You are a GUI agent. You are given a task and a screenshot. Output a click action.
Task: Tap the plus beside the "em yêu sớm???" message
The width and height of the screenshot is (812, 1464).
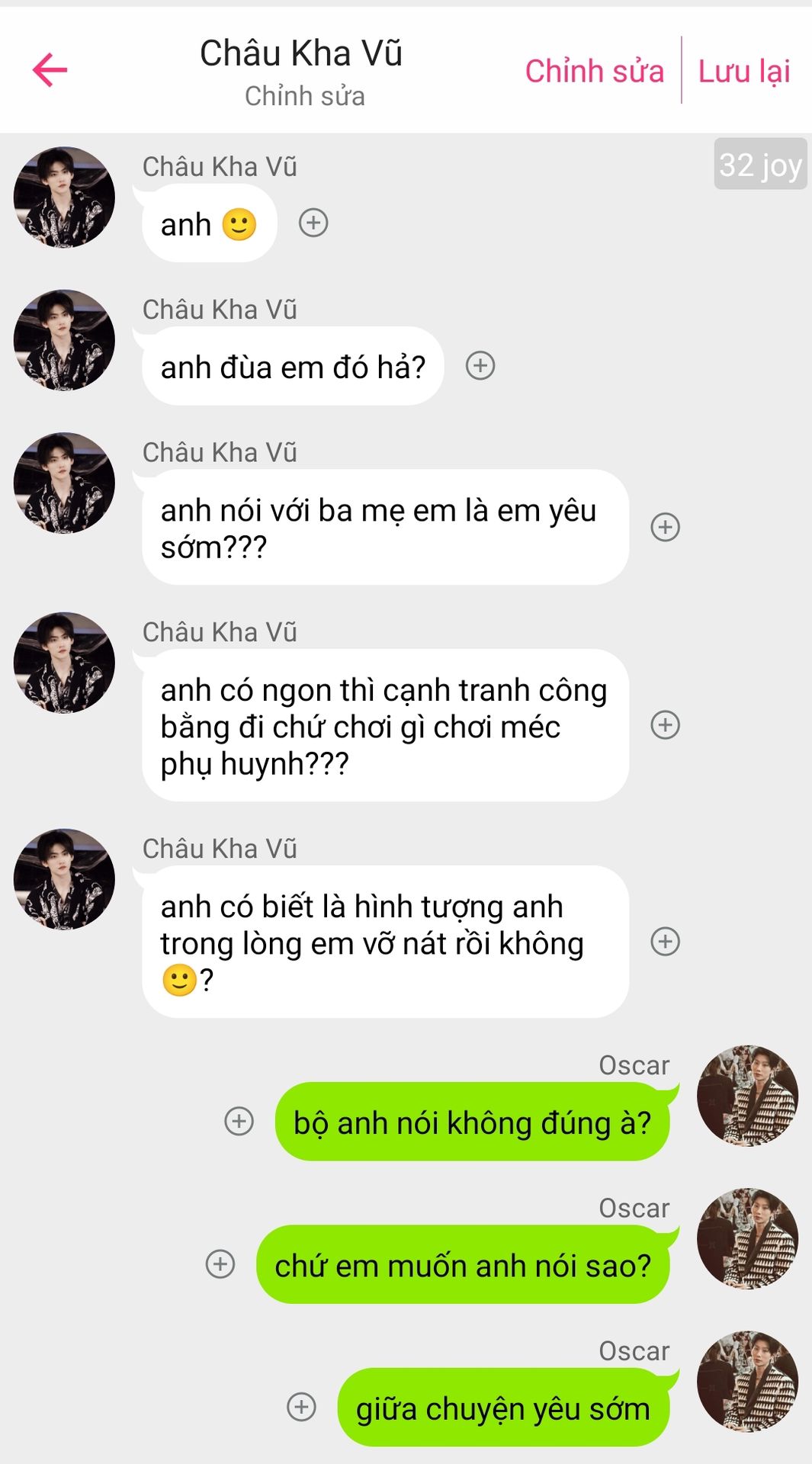(x=666, y=527)
